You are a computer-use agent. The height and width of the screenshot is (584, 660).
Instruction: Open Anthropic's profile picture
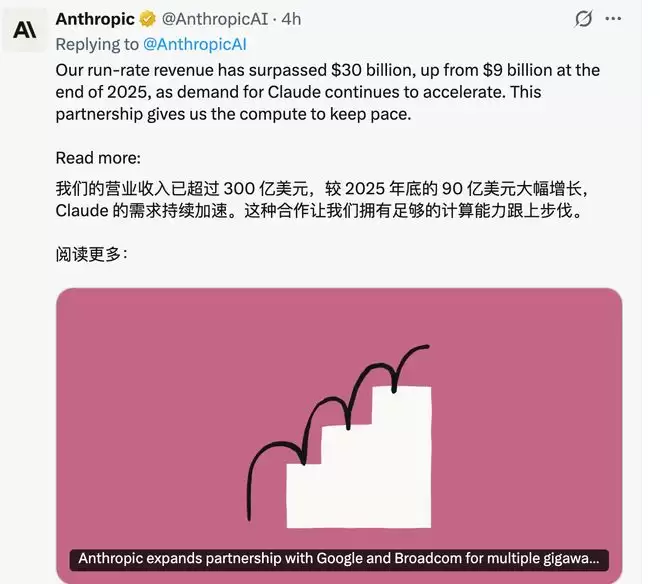(x=25, y=30)
